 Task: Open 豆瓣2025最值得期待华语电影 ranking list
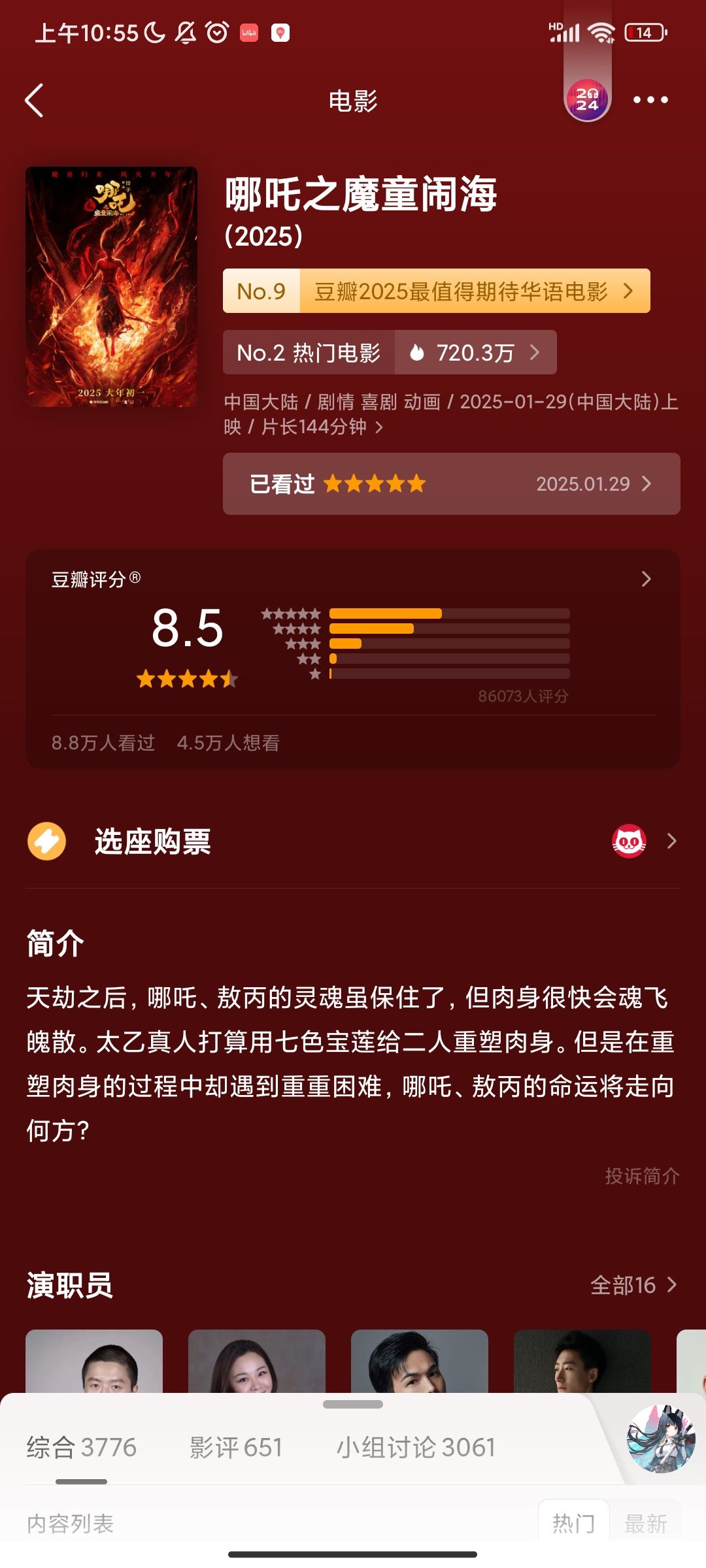pos(437,291)
